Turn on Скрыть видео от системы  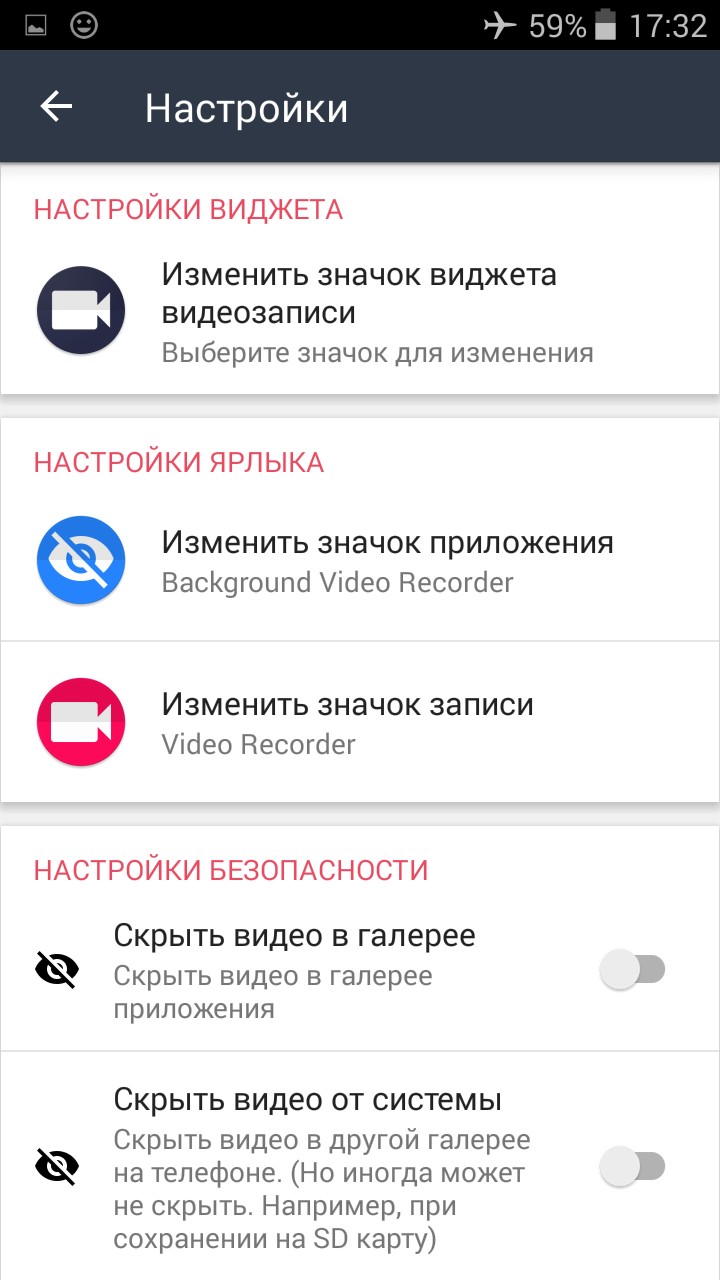(x=632, y=1166)
